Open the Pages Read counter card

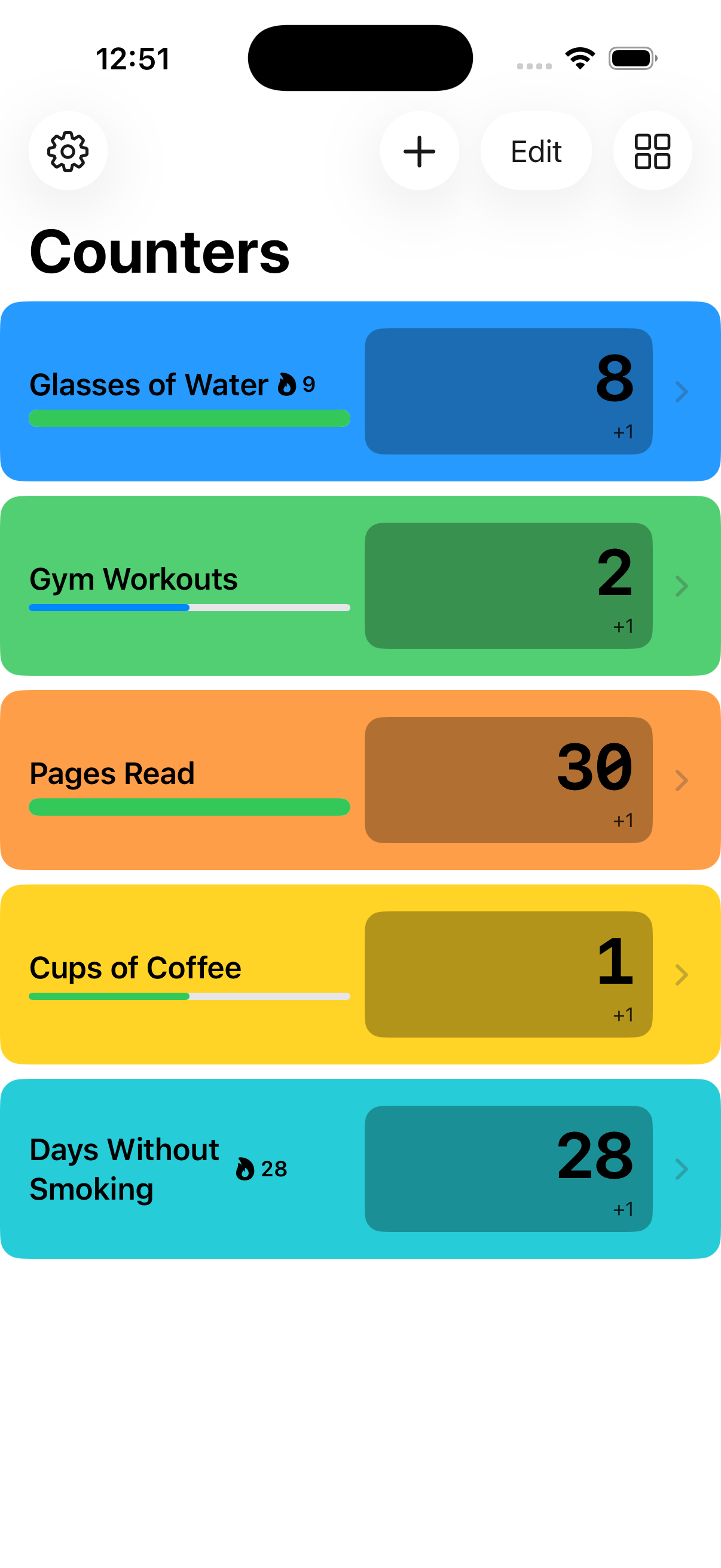[182, 780]
